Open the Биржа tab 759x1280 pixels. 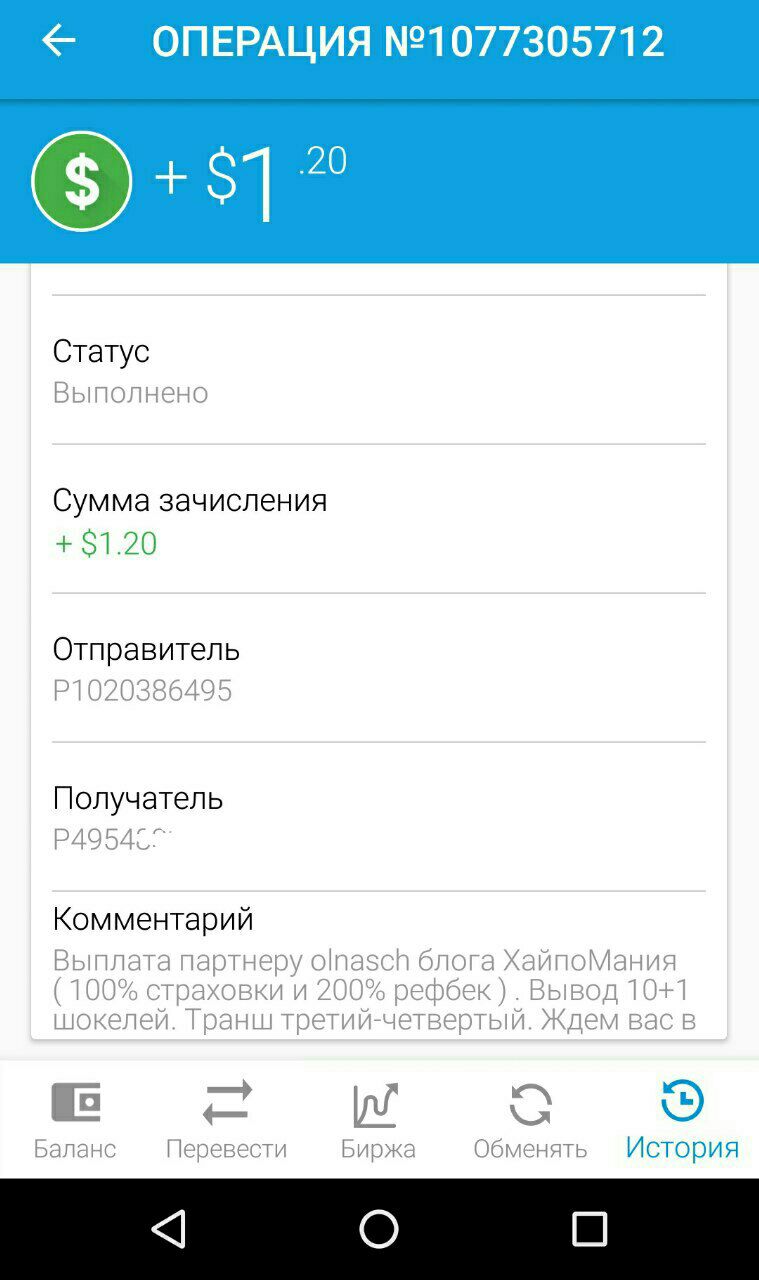coord(378,1119)
